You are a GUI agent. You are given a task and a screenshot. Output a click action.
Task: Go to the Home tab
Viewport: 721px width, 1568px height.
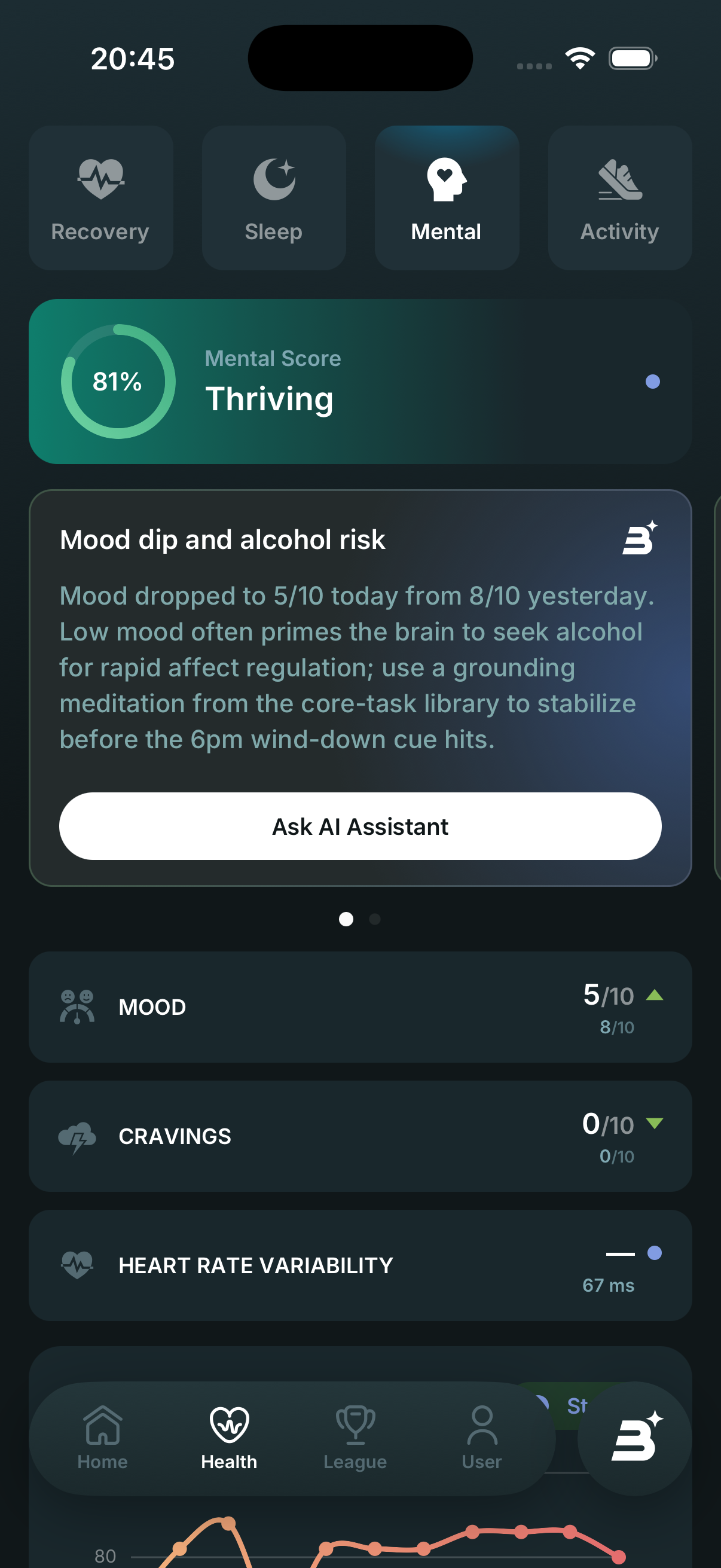coord(102,1438)
